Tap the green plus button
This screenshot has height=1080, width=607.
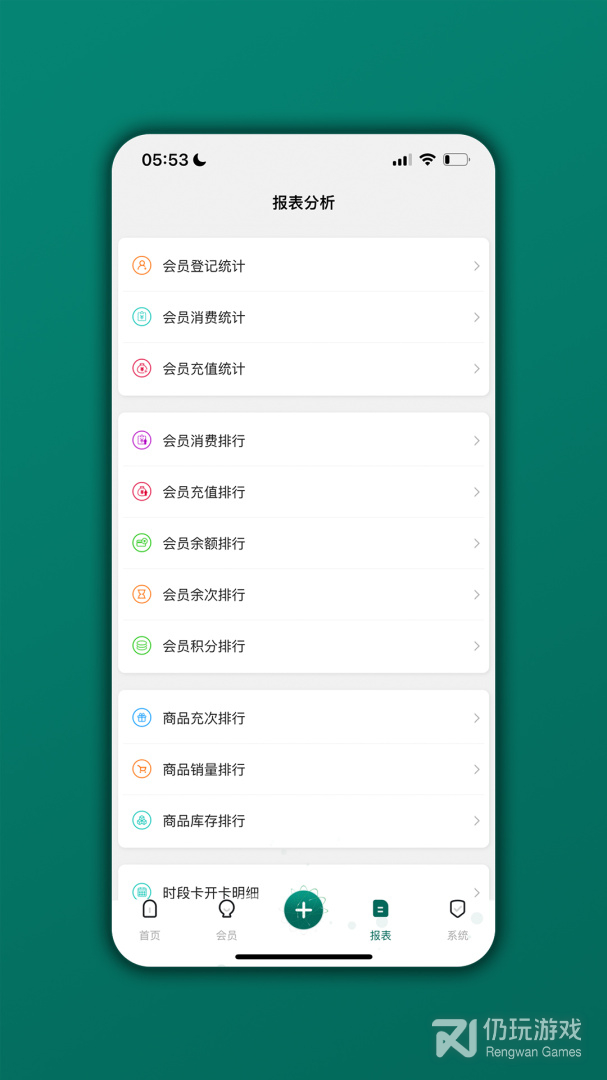[304, 910]
